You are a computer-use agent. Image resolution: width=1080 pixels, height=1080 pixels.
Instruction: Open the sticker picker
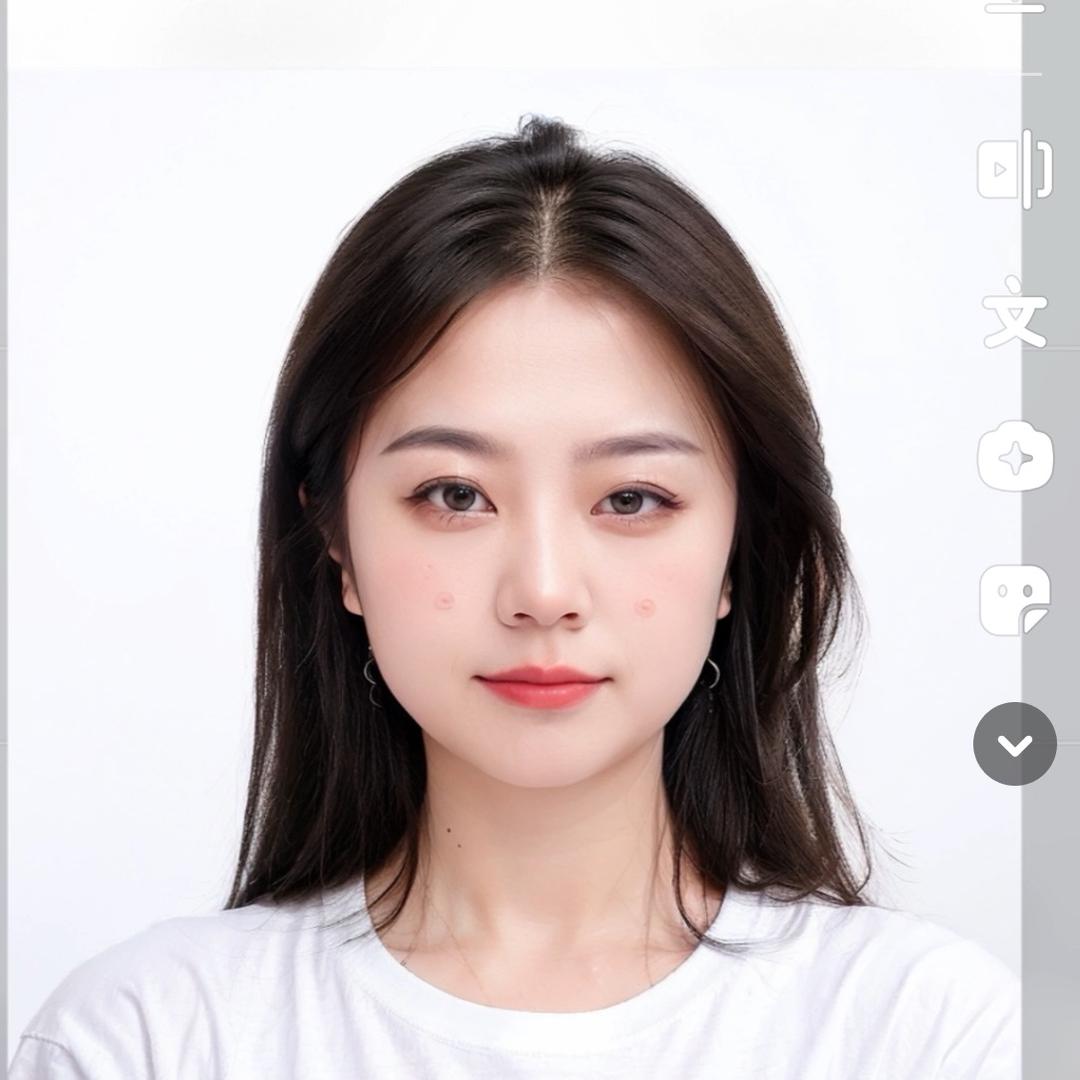pyautogui.click(x=1015, y=600)
